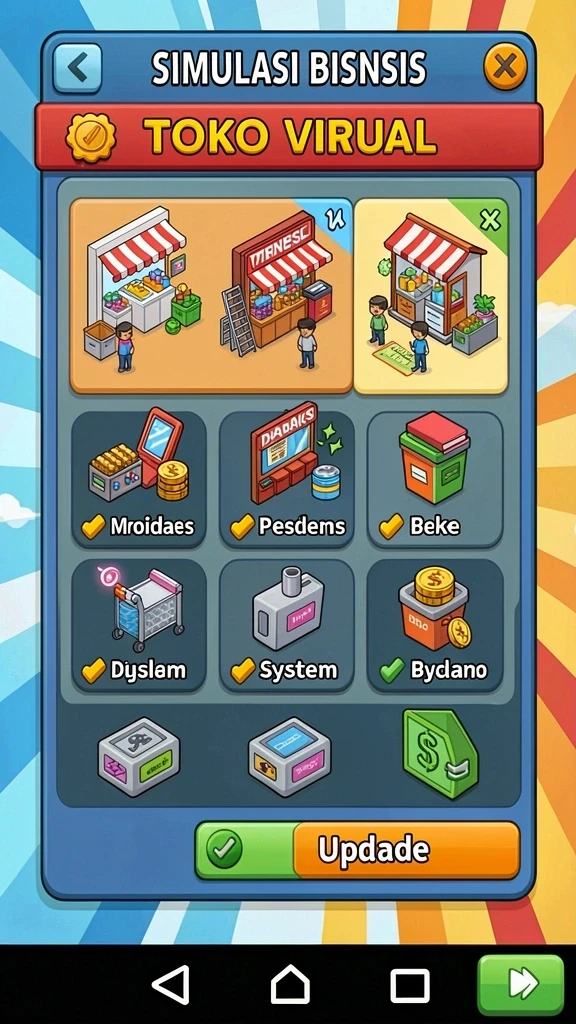The image size is (576, 1024).
Task: Select the shop card with green X corner
Action: pyautogui.click(x=431, y=296)
